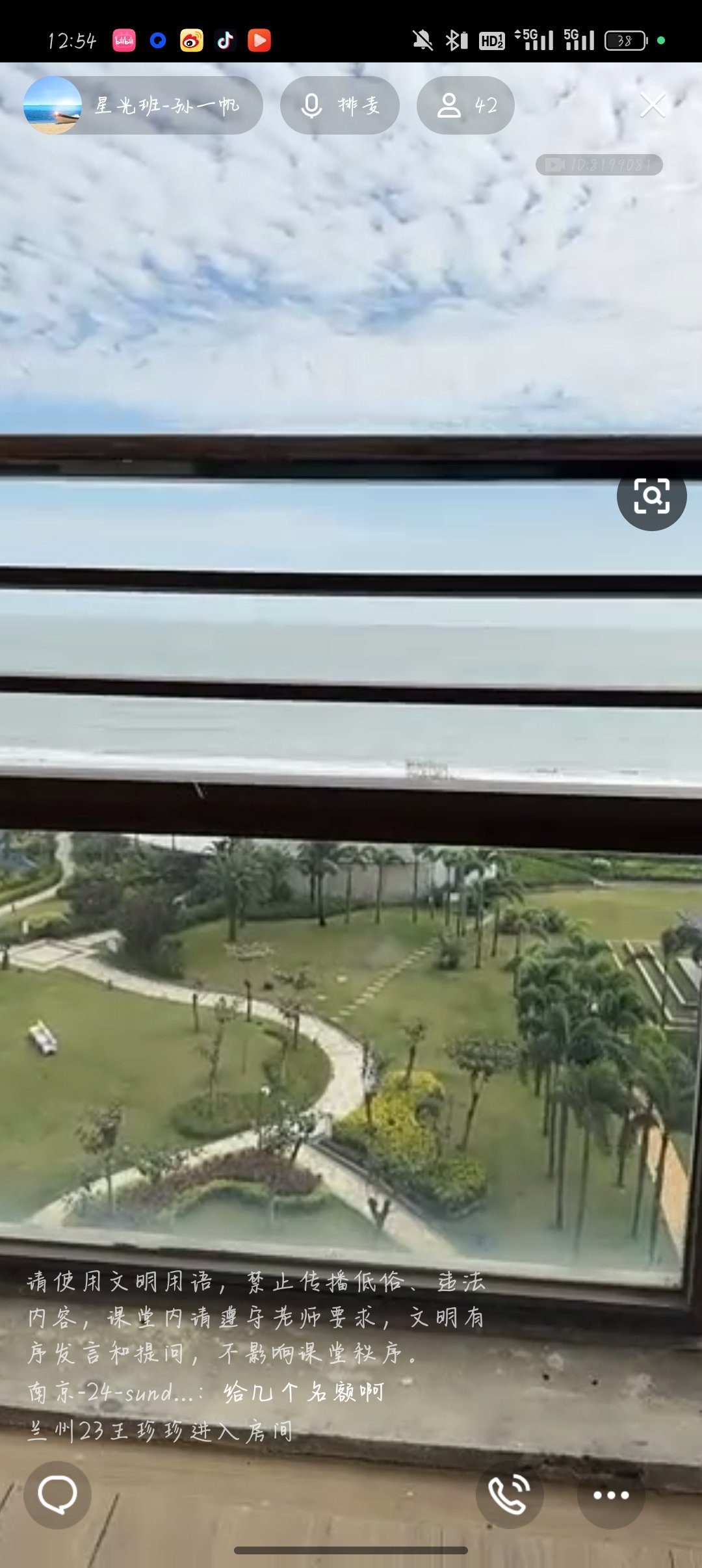
Task: View the 42 participants list
Action: 465,105
